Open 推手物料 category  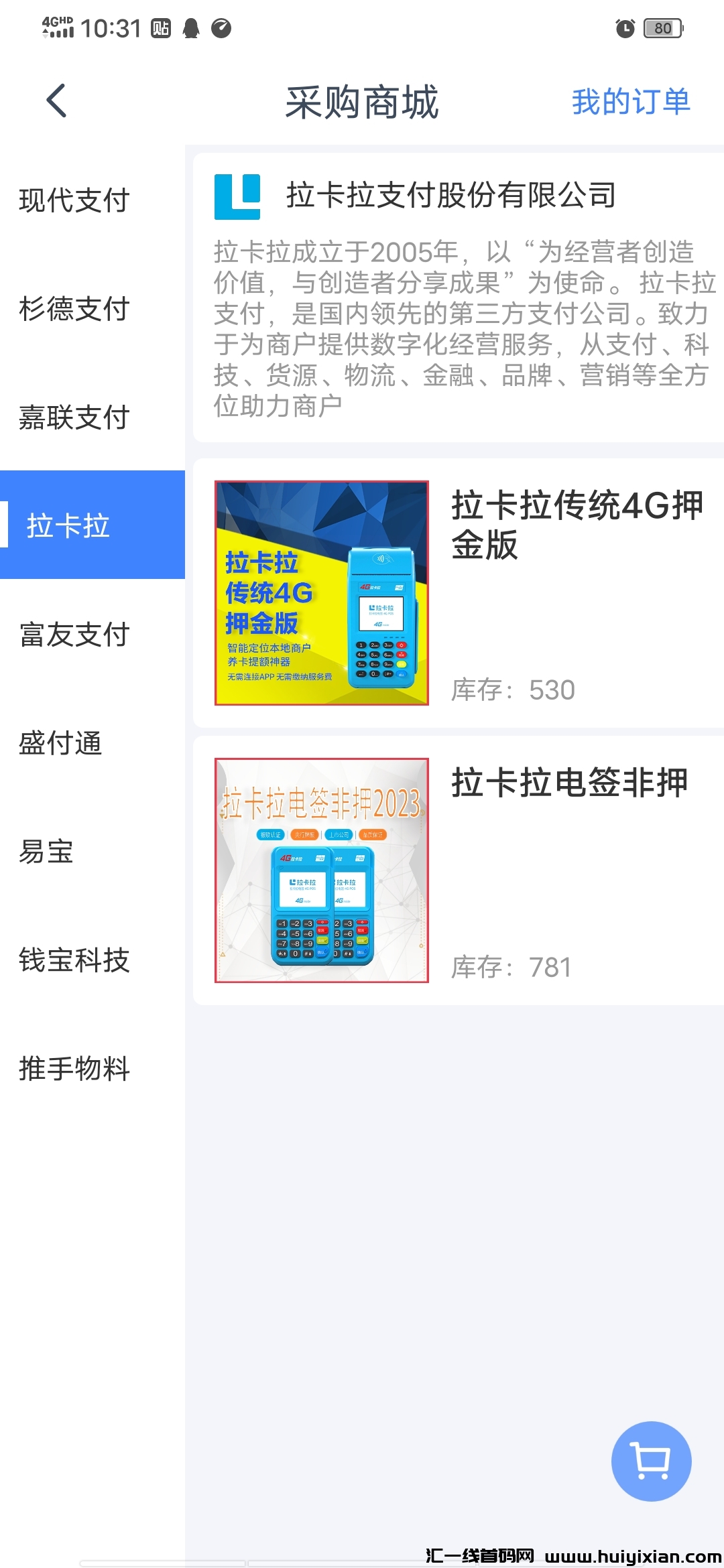click(x=74, y=1068)
